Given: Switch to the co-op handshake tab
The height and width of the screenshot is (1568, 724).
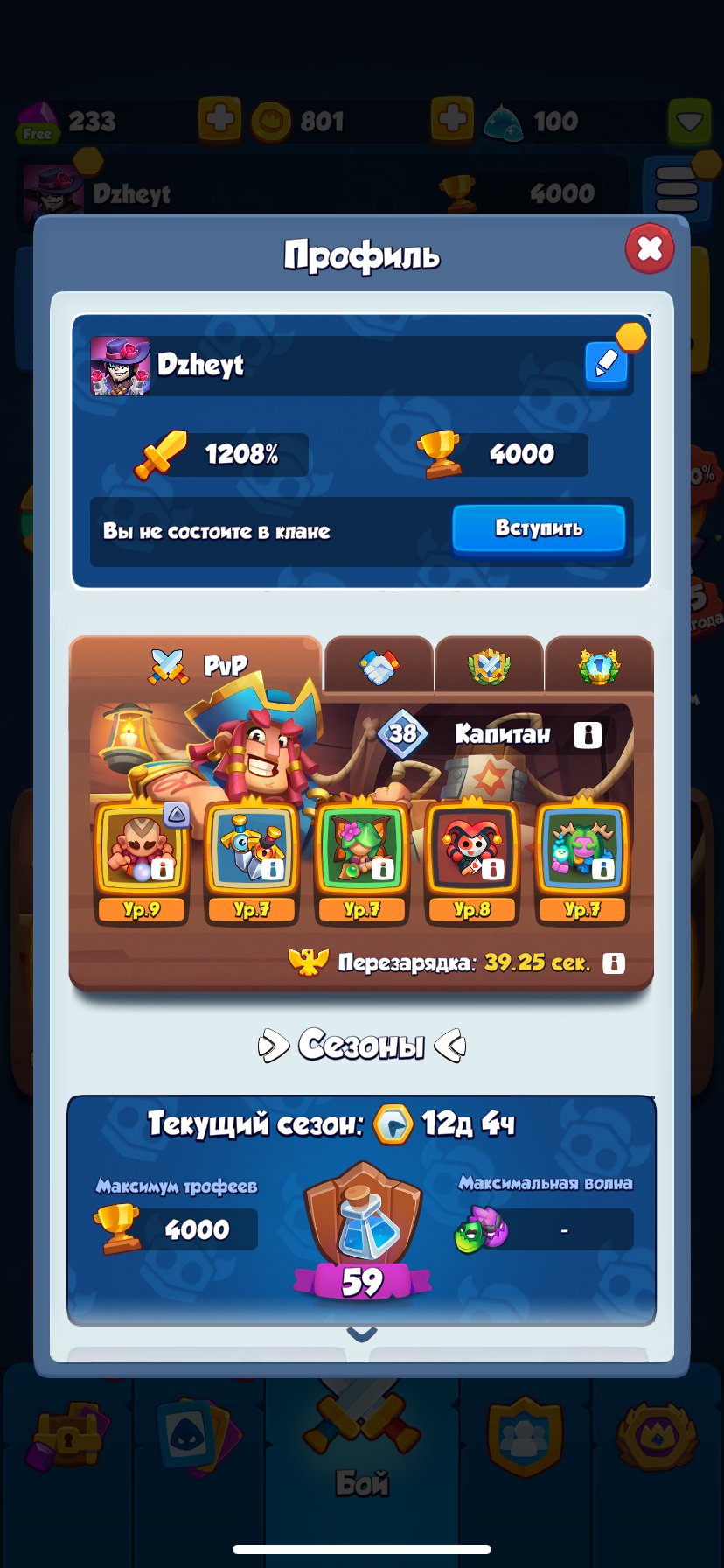Looking at the screenshot, I should pos(379,668).
